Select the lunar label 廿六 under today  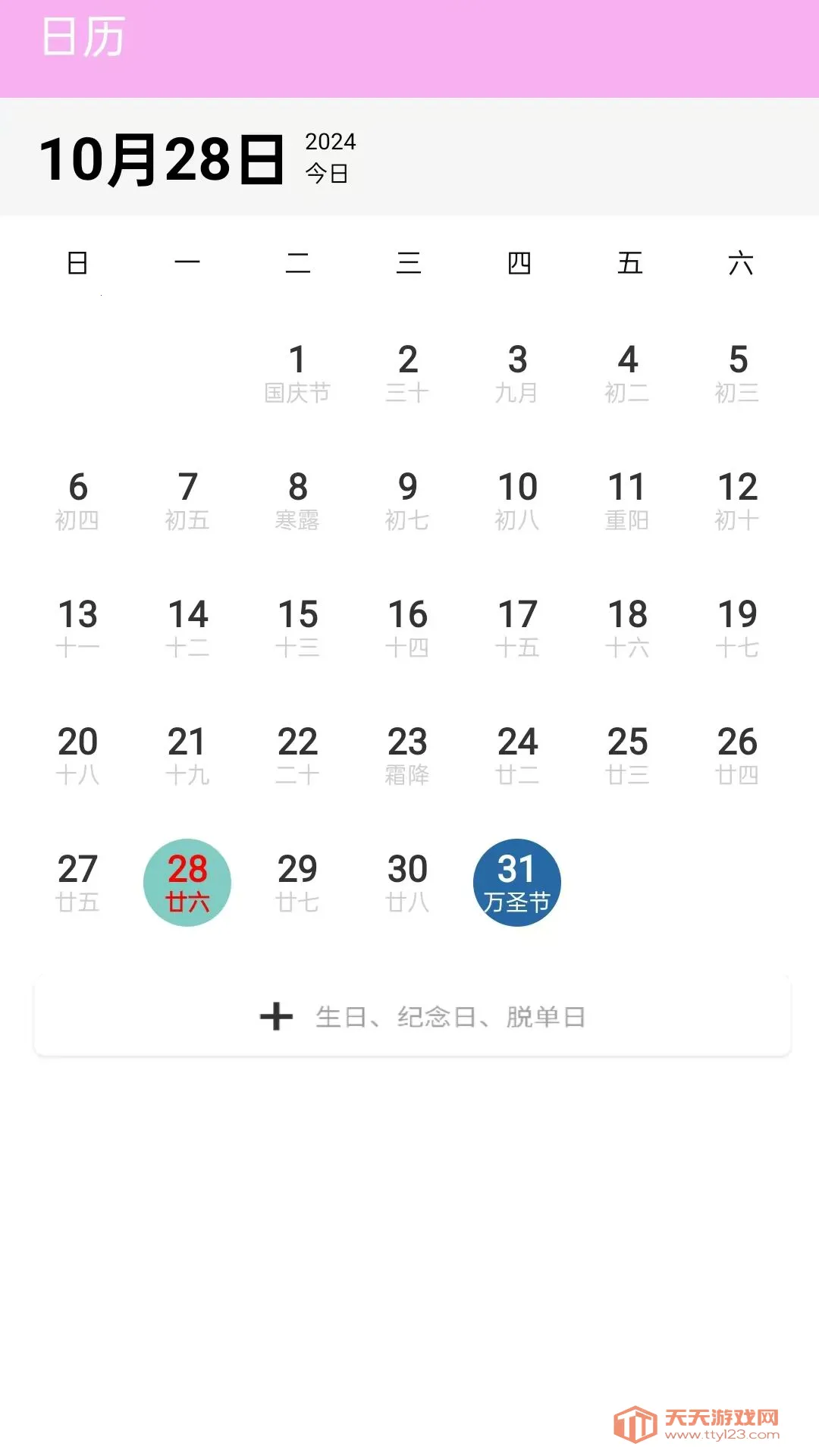[187, 904]
